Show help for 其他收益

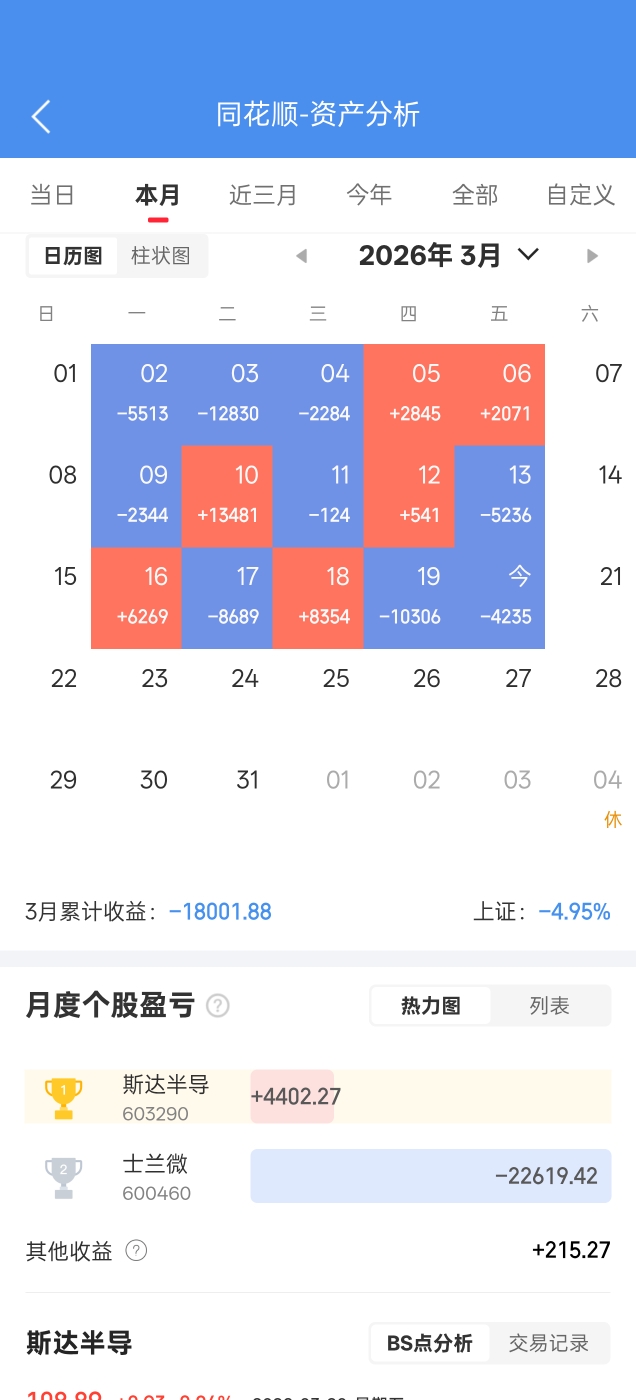137,1251
